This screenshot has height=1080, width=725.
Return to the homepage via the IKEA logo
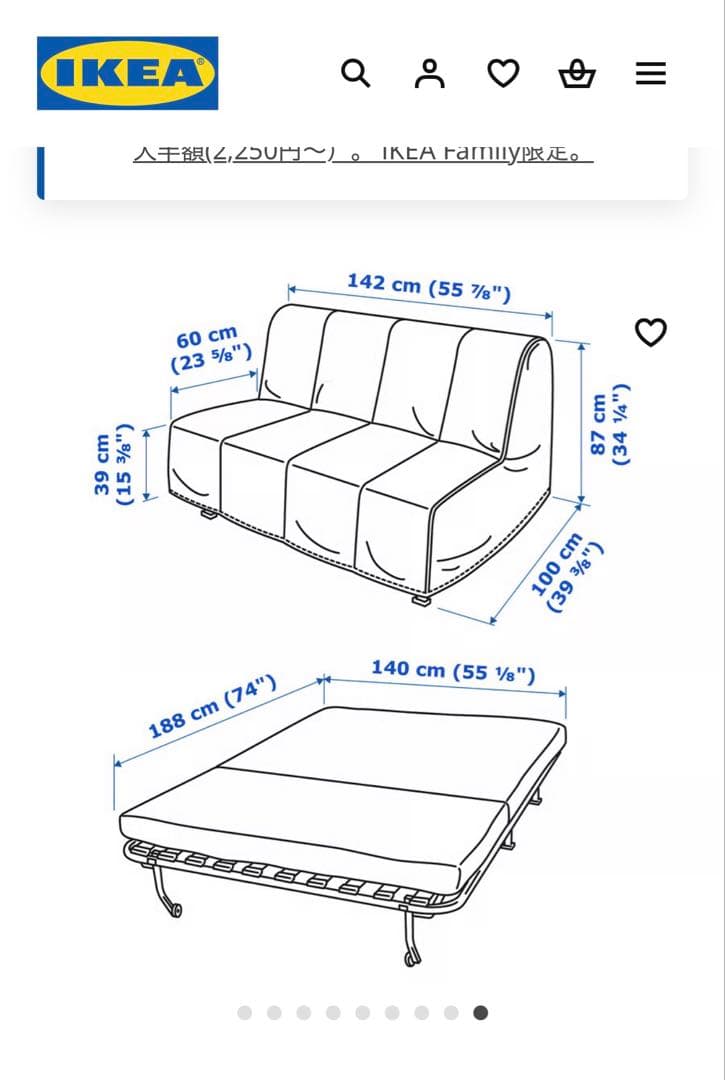coord(126,72)
